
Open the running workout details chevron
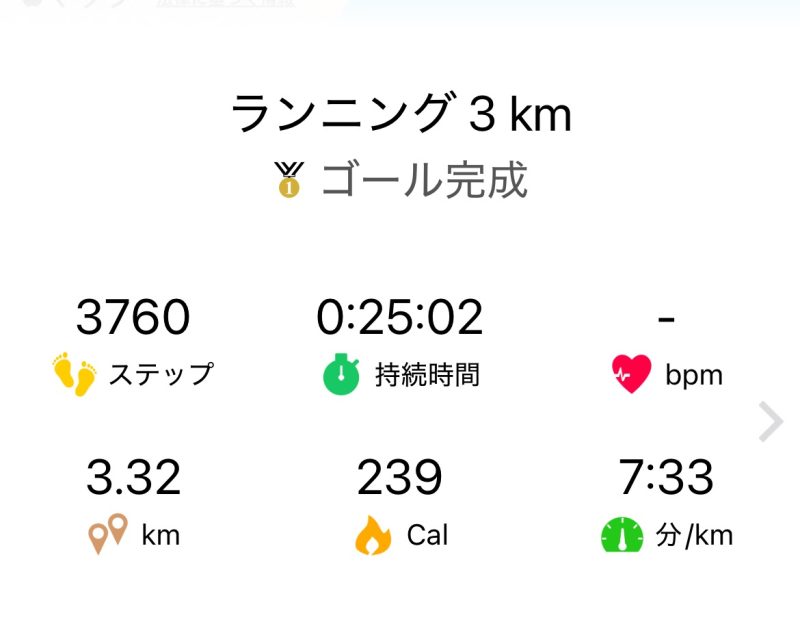(770, 422)
